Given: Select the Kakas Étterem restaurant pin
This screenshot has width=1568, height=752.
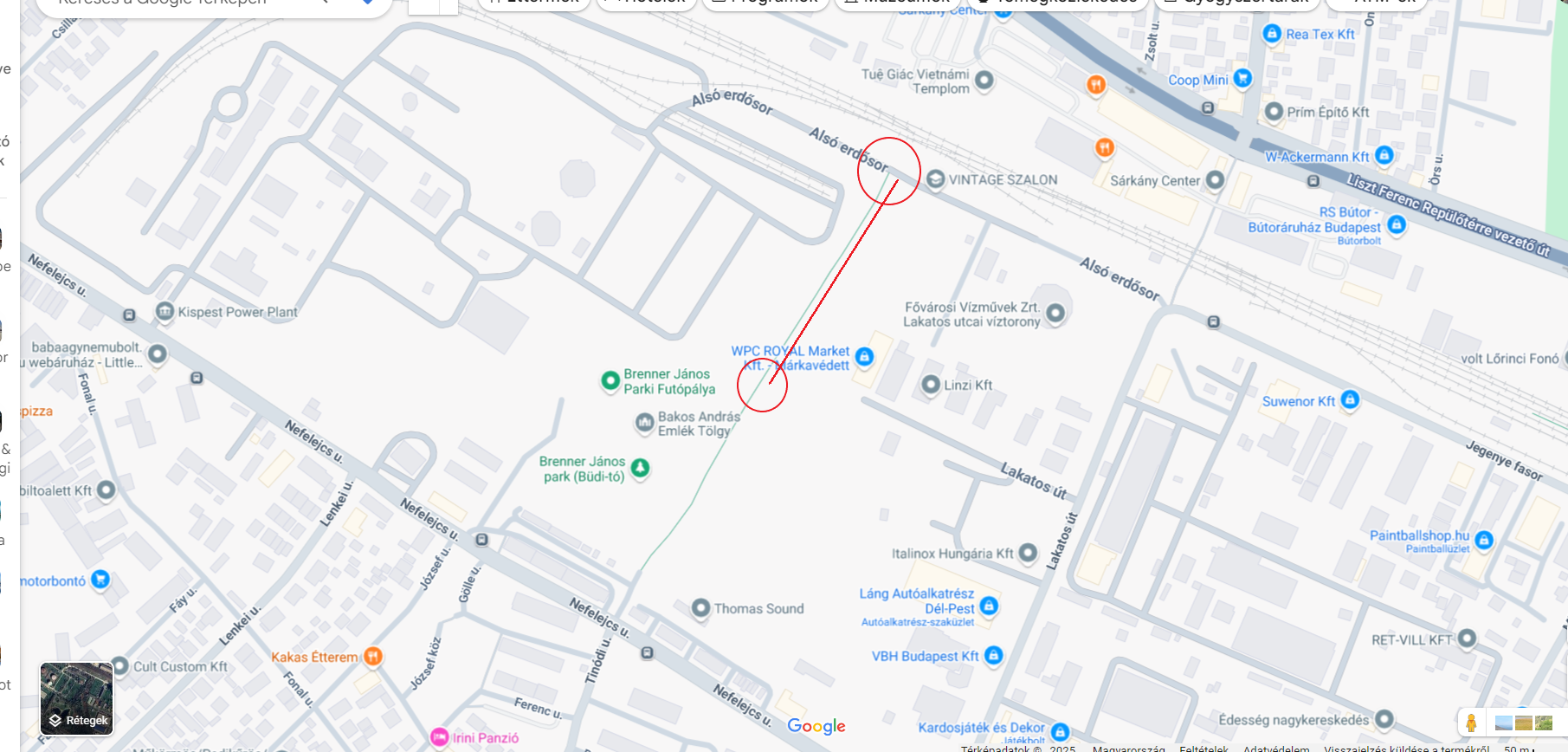Looking at the screenshot, I should tap(372, 657).
